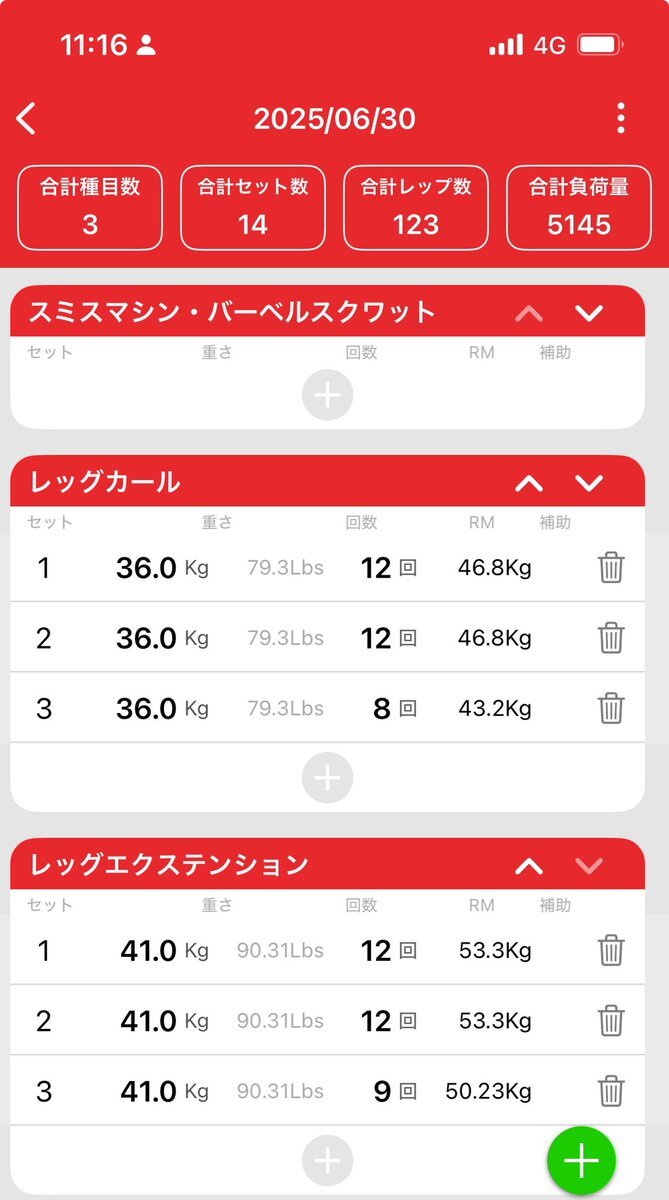The image size is (669, 1200).
Task: Tap the green plus floating button
Action: [x=581, y=1161]
